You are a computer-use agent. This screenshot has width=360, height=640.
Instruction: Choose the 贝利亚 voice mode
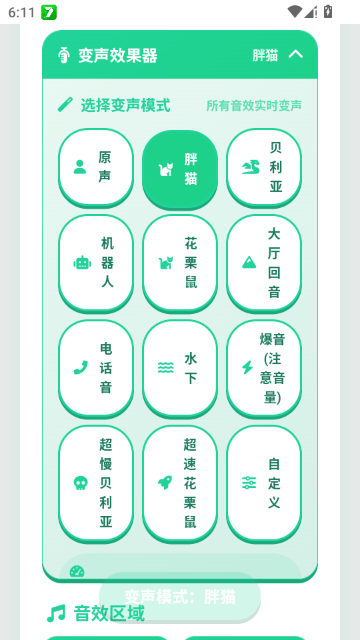coord(264,167)
